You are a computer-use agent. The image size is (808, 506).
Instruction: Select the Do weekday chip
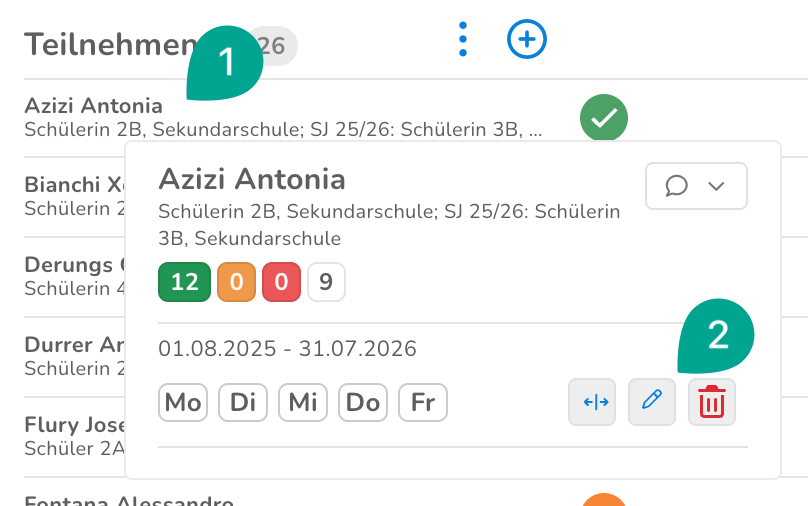pos(363,402)
